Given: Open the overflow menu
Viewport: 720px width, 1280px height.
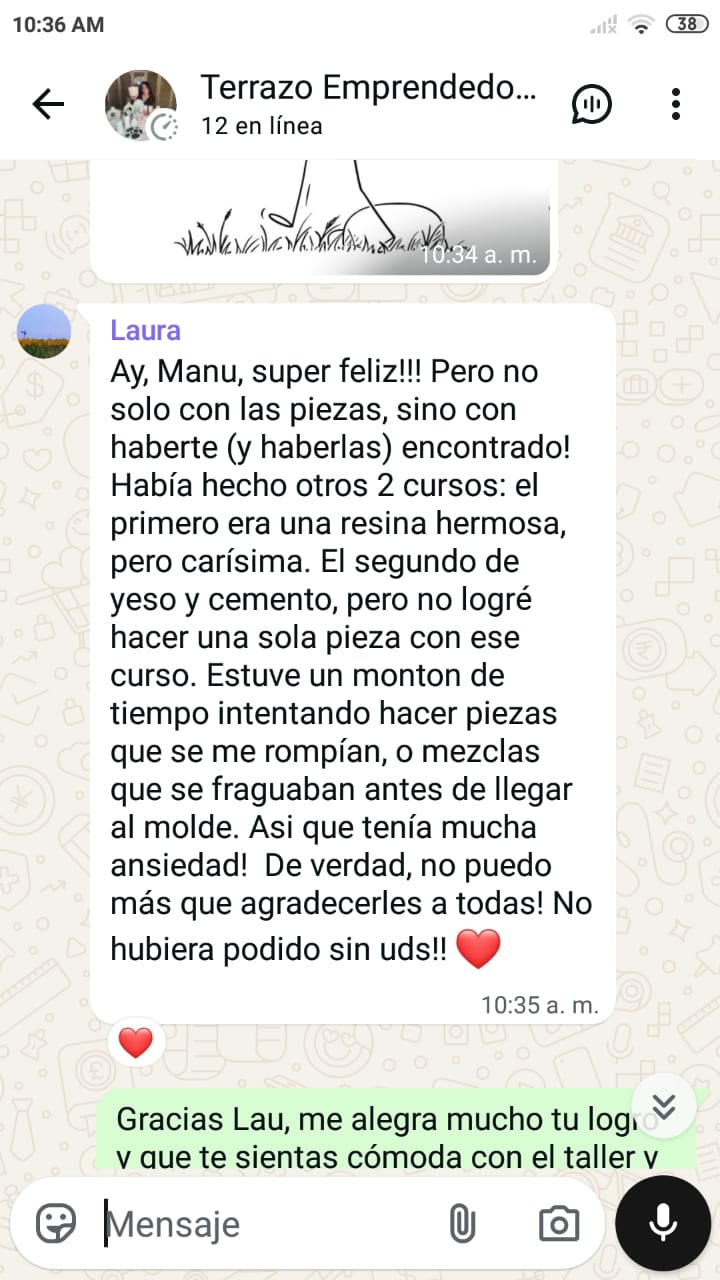Looking at the screenshot, I should (676, 104).
